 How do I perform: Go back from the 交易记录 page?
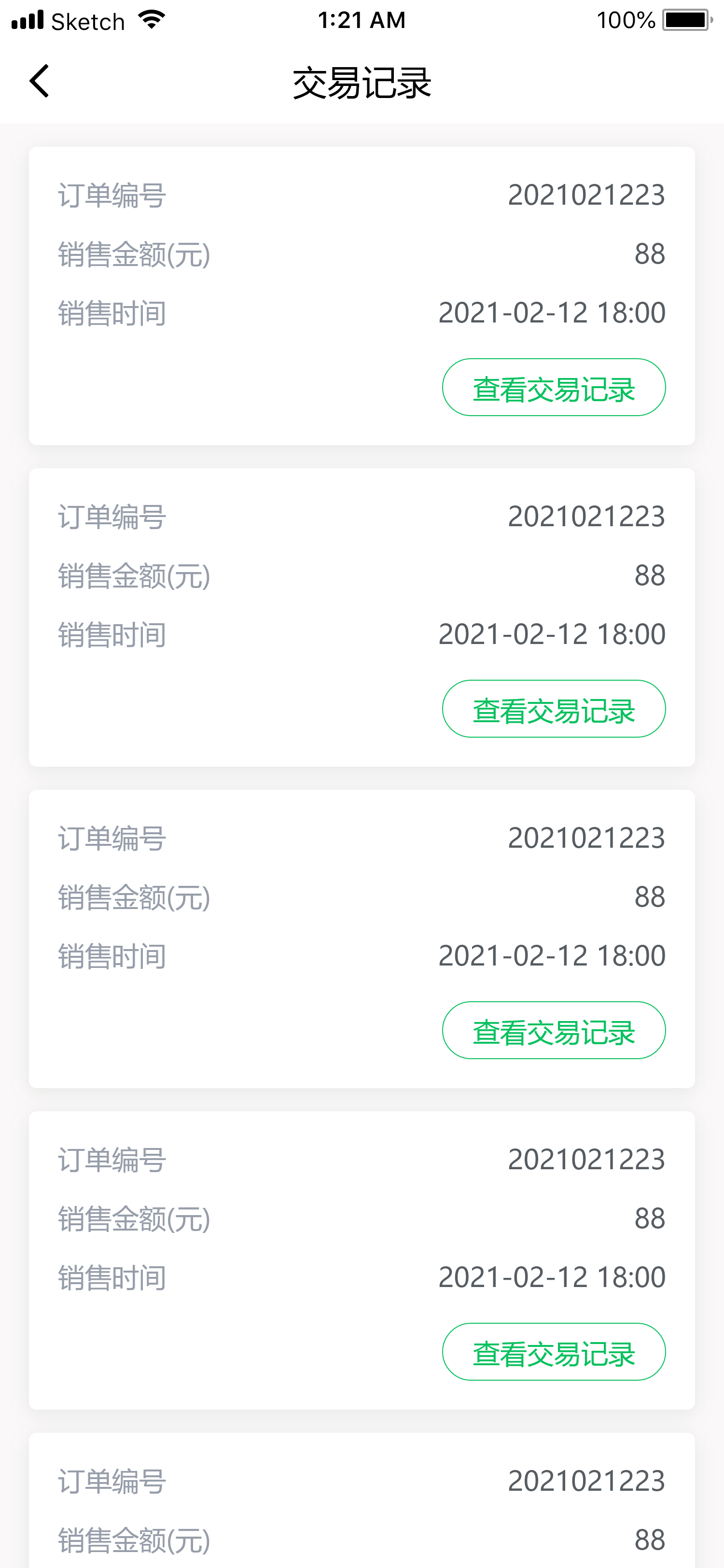(40, 81)
